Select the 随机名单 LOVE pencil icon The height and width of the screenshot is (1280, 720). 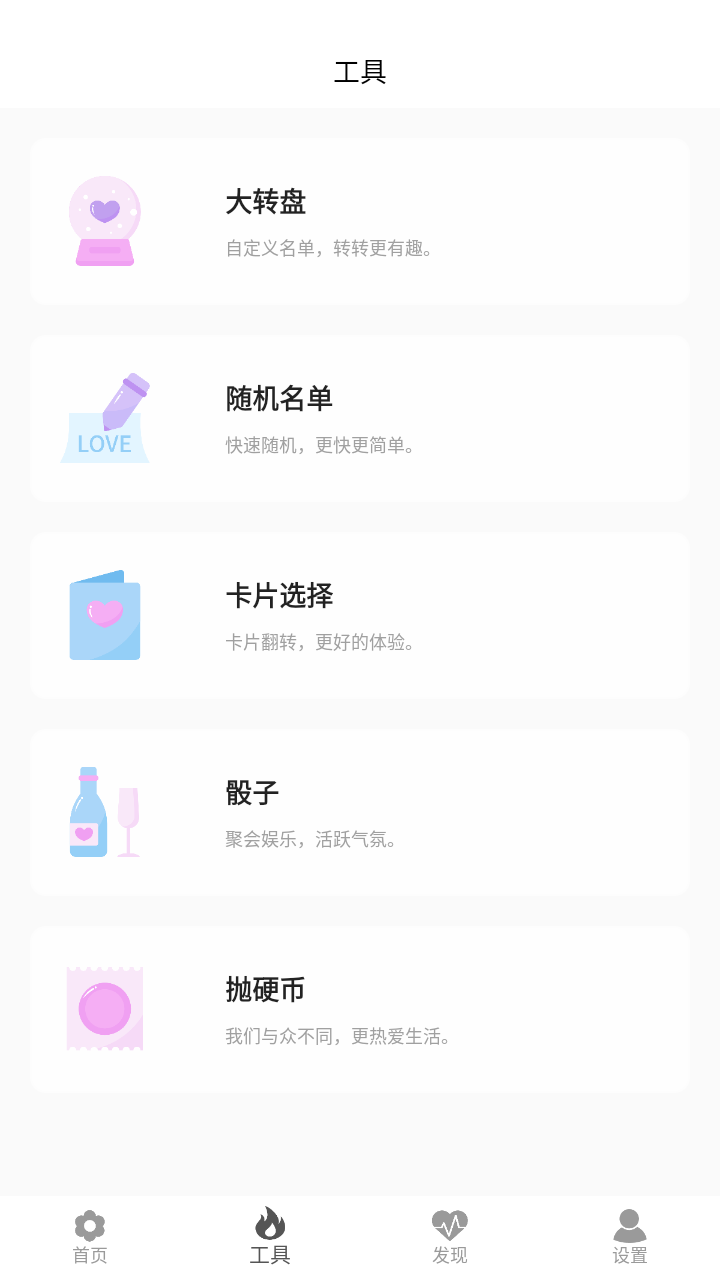pos(105,417)
